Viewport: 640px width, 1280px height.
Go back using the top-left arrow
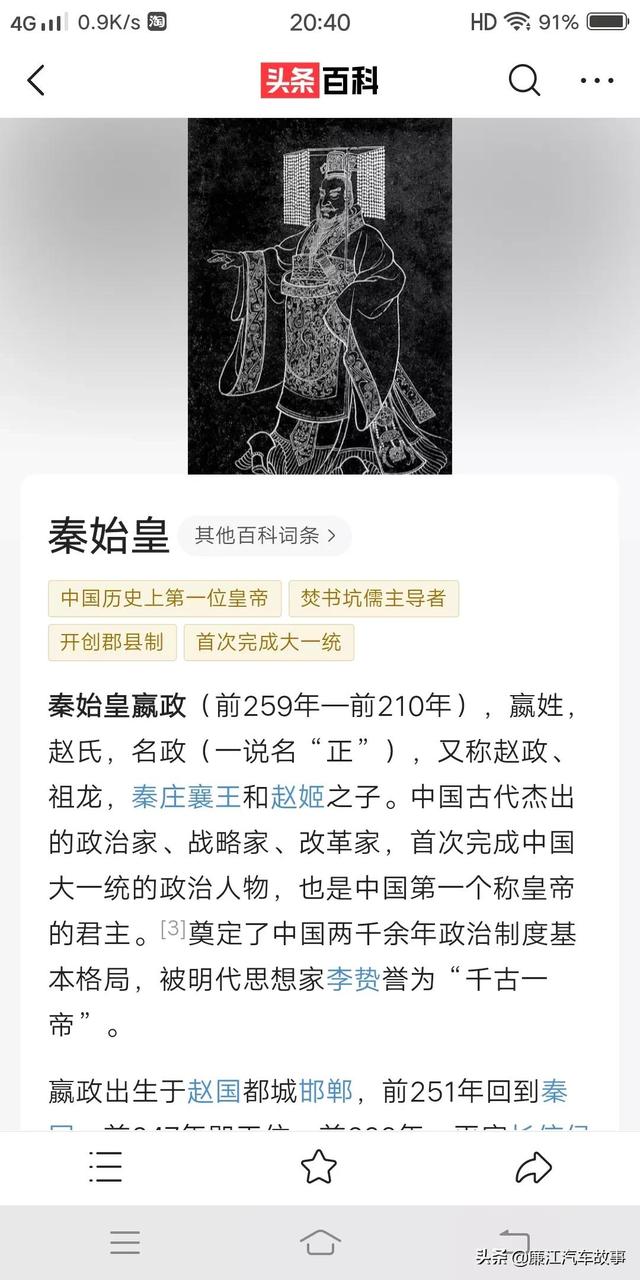36,81
